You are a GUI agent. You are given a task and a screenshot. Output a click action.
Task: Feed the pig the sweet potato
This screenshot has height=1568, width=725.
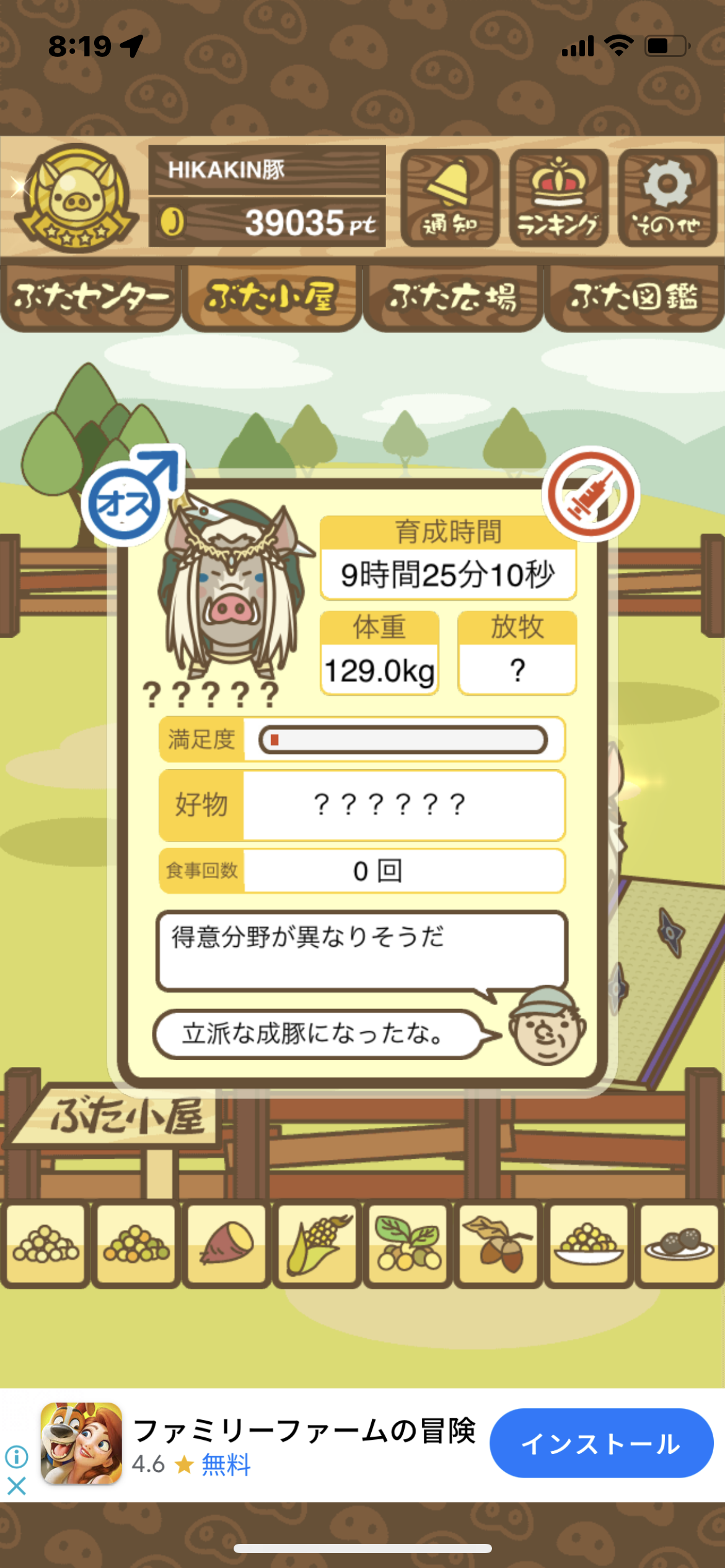click(x=227, y=1244)
